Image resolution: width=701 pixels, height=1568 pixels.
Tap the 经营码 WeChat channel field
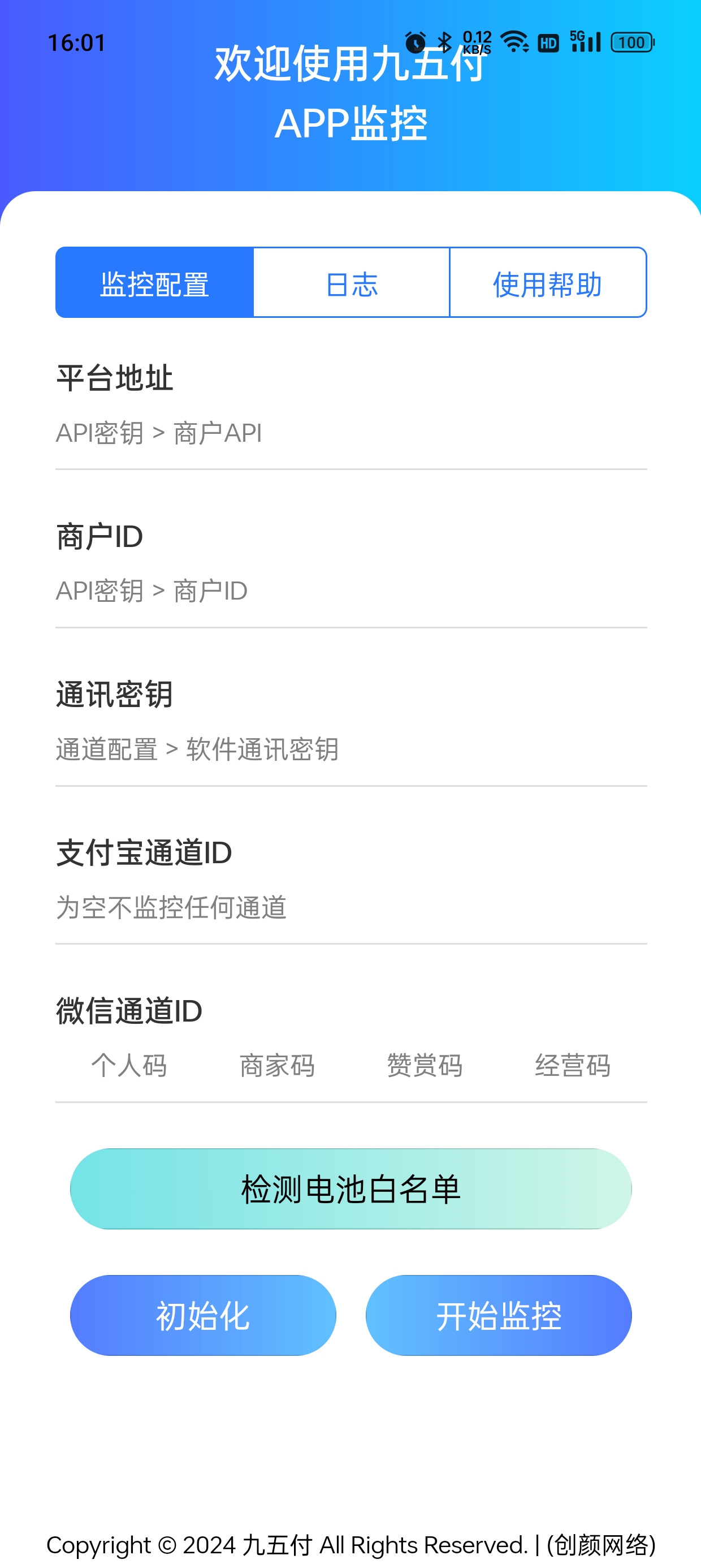click(x=573, y=1066)
